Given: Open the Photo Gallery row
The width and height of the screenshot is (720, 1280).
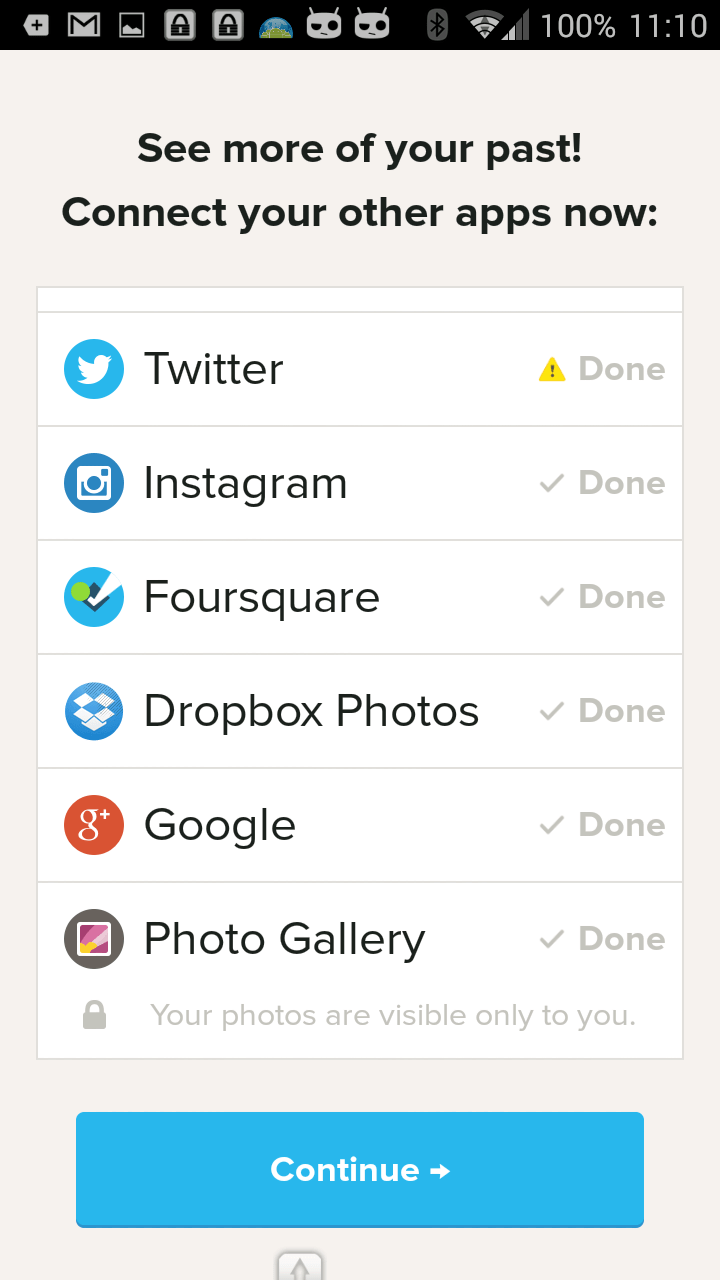Looking at the screenshot, I should click(x=360, y=940).
